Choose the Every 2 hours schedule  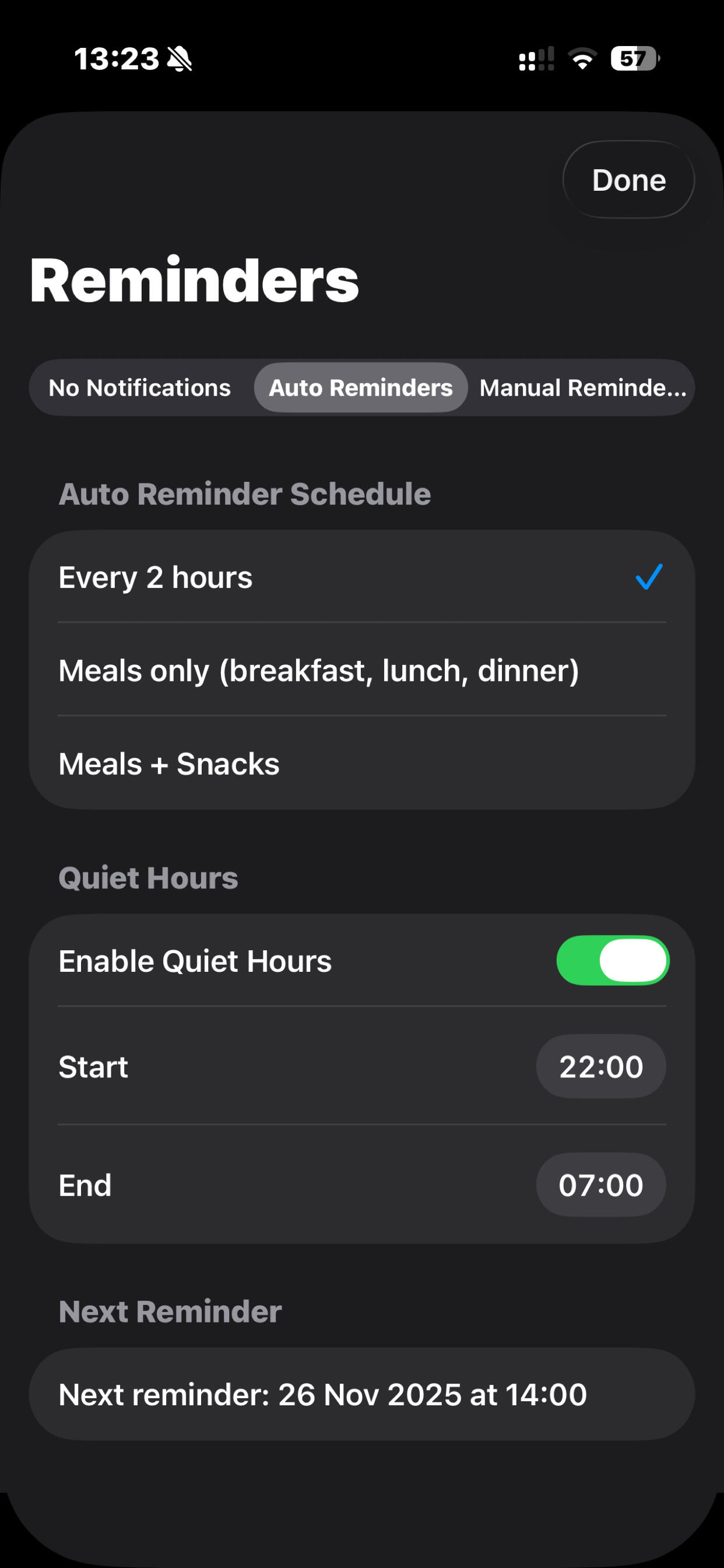click(361, 577)
